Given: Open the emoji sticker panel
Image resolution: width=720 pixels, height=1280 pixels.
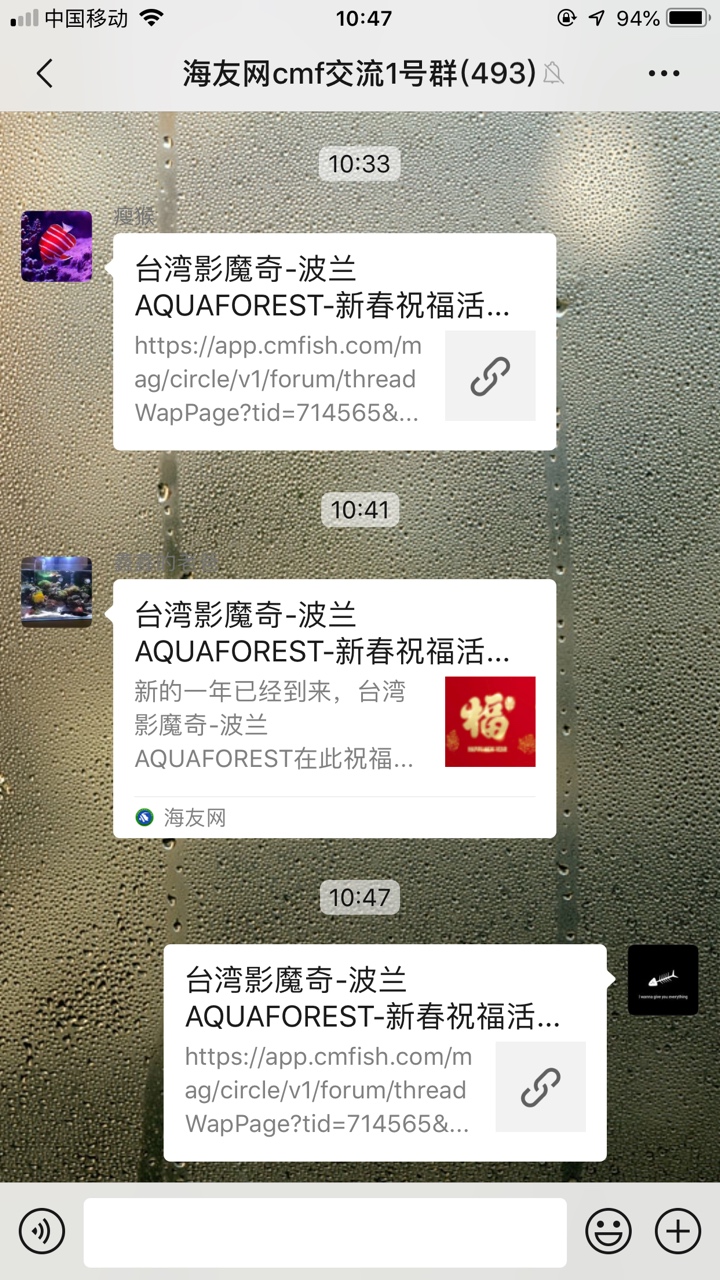Looking at the screenshot, I should tap(608, 1231).
